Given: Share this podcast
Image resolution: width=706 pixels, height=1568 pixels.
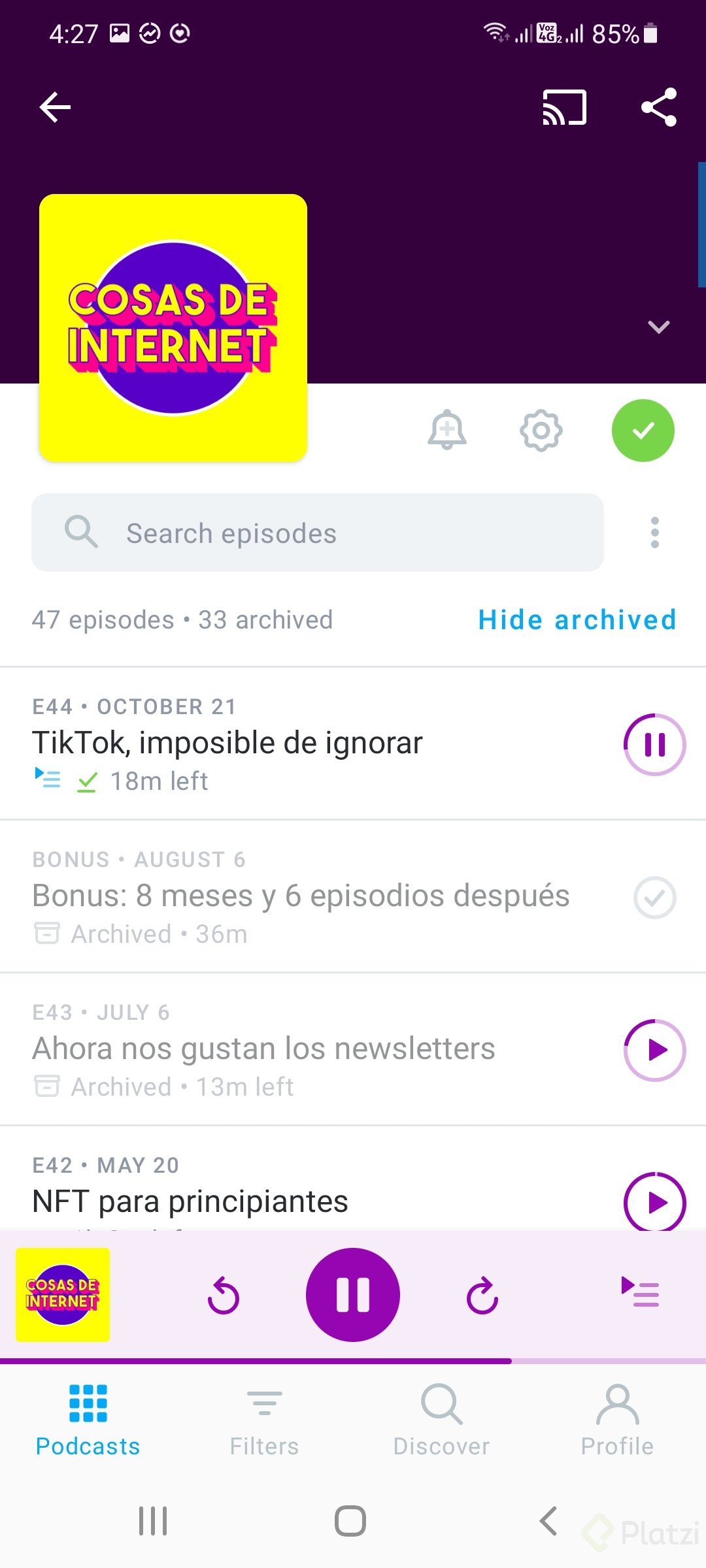Looking at the screenshot, I should point(658,107).
